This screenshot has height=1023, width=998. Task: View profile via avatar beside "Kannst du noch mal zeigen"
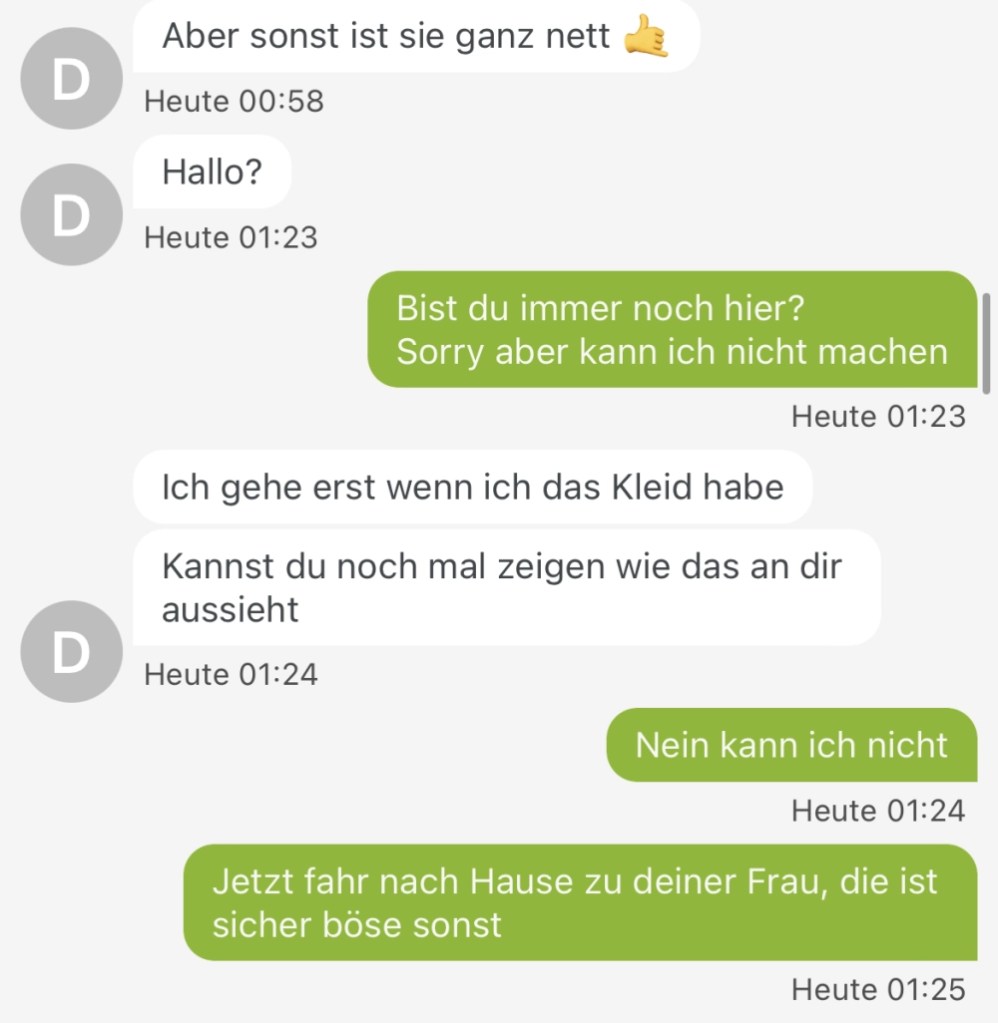(x=70, y=651)
